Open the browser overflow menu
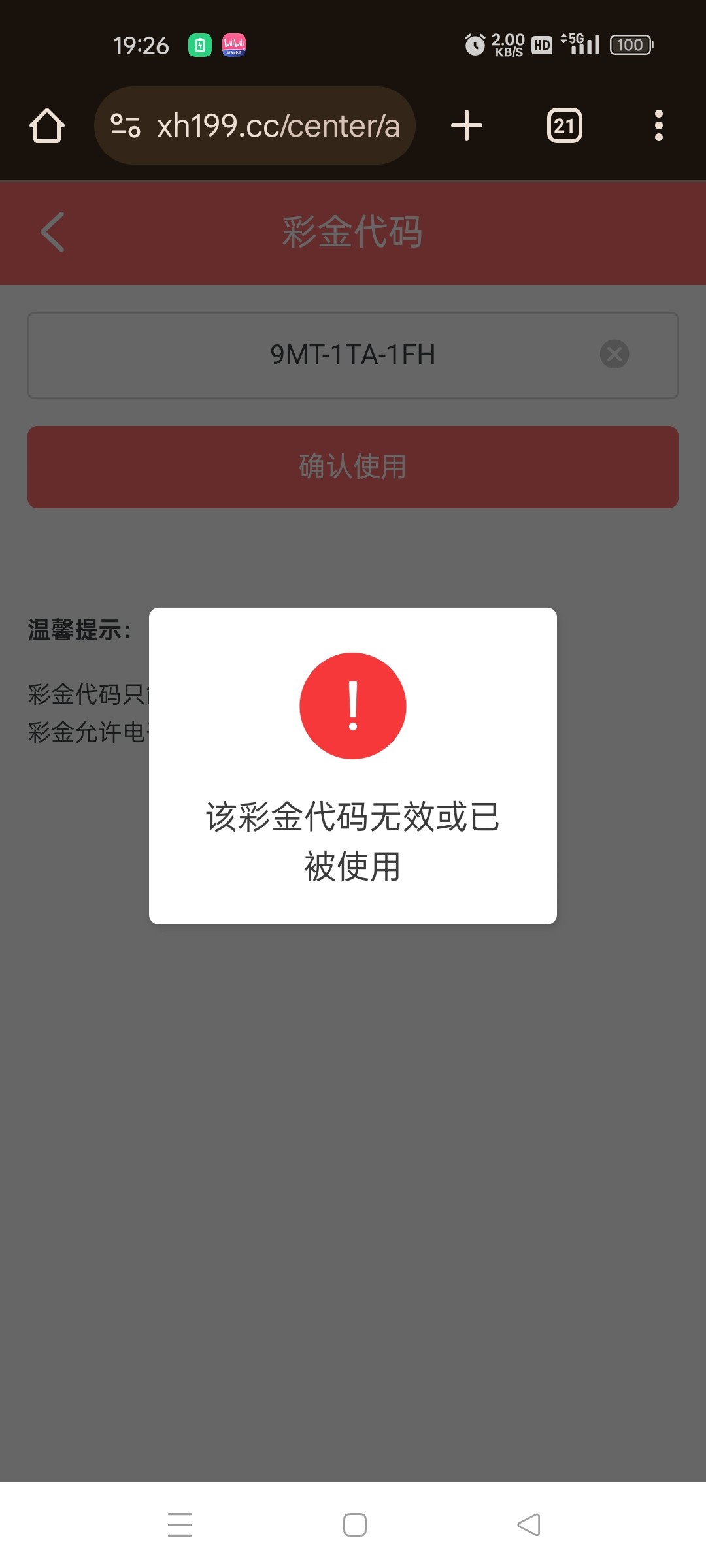Image resolution: width=706 pixels, height=1568 pixels. (x=659, y=125)
